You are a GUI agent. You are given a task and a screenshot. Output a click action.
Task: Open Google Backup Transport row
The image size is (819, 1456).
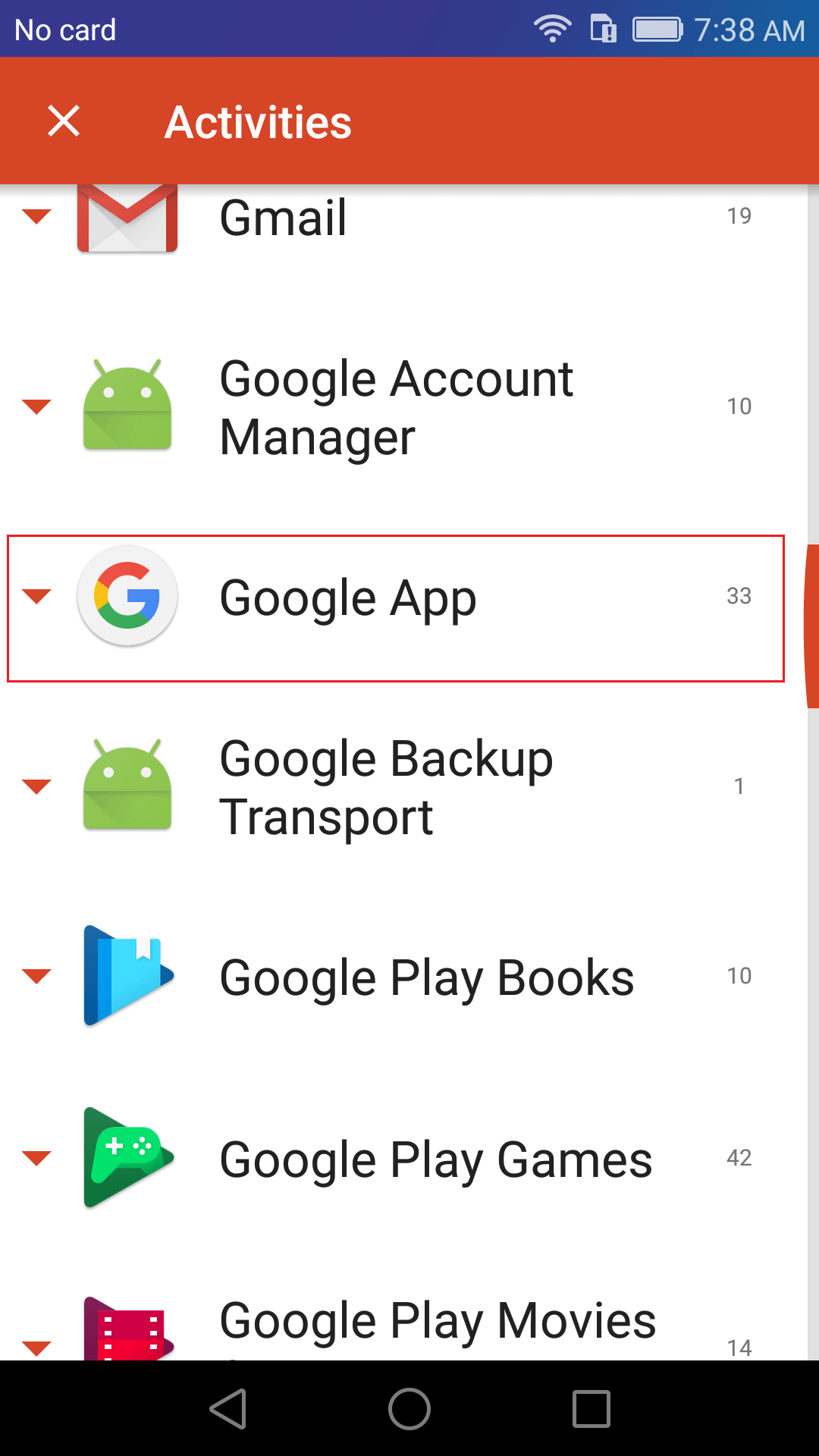(x=396, y=787)
